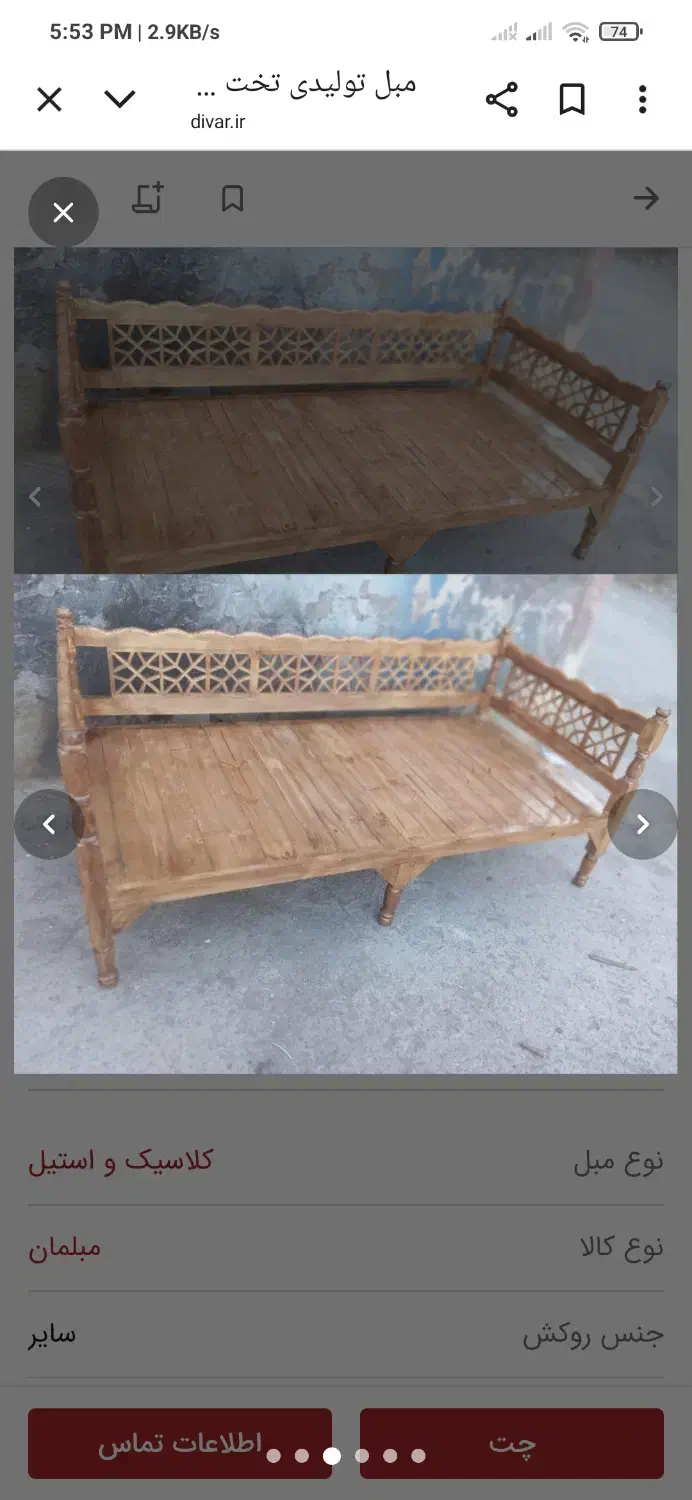Expand the browser tab dropdown chevron
The width and height of the screenshot is (692, 1500).
coord(120,99)
